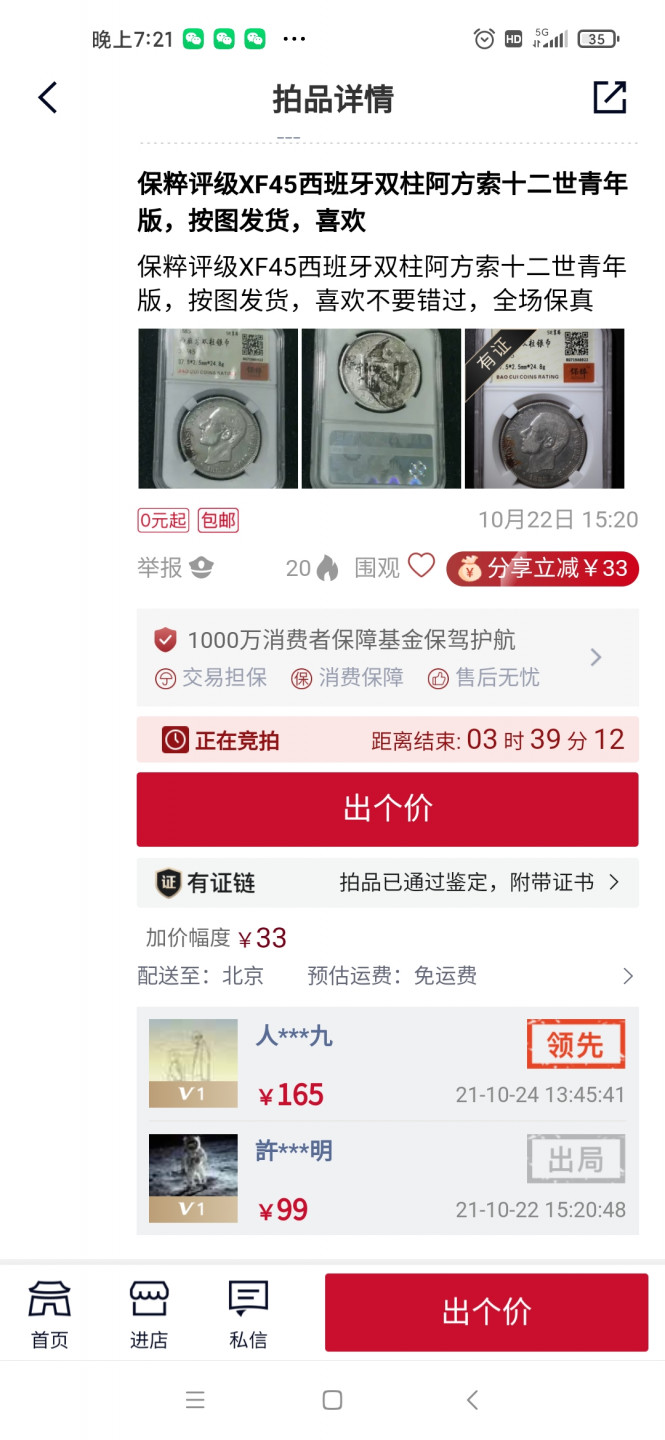The height and width of the screenshot is (1440, 665).
Task: View the middle coin photo
Action: pos(381,408)
